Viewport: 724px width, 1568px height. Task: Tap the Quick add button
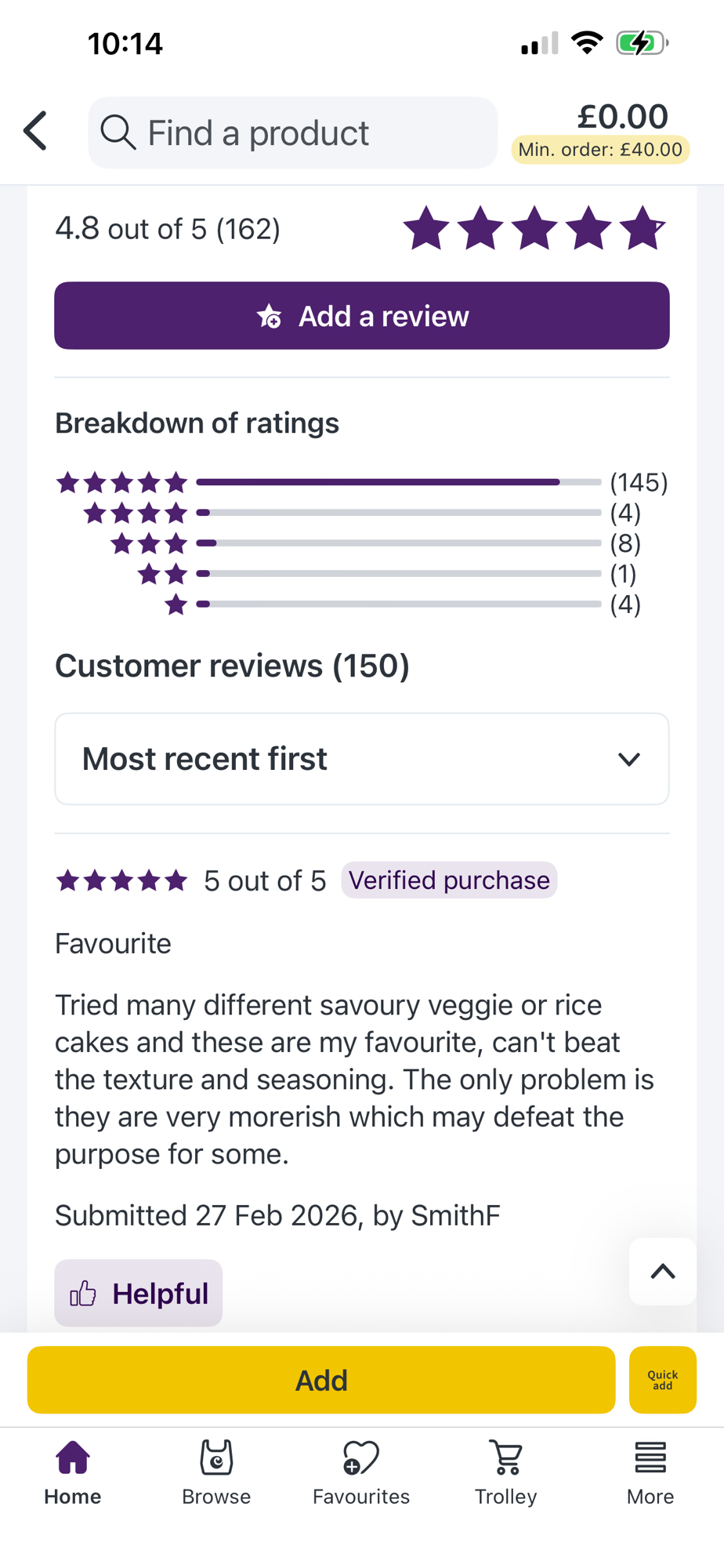click(662, 1380)
